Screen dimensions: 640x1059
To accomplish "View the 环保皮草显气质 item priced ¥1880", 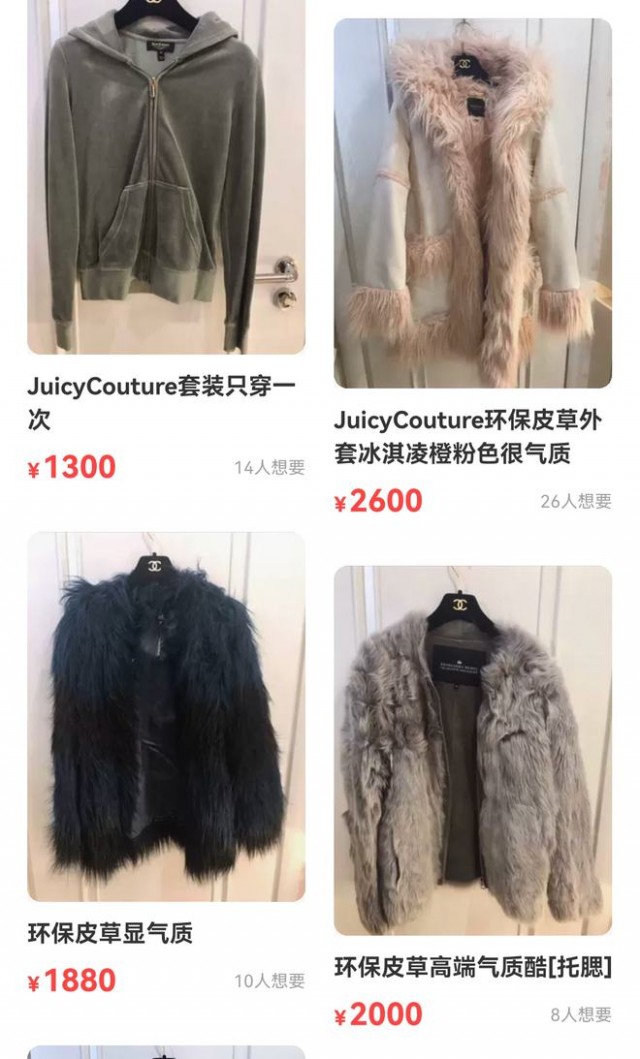I will [166, 716].
